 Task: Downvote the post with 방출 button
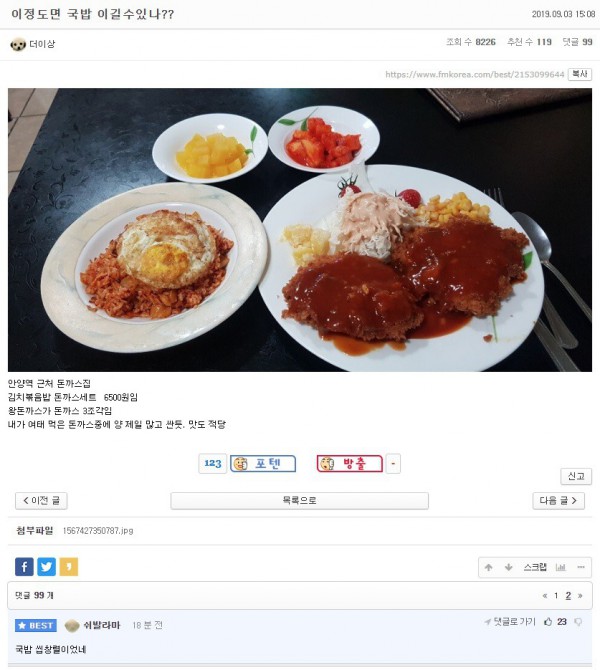350,464
